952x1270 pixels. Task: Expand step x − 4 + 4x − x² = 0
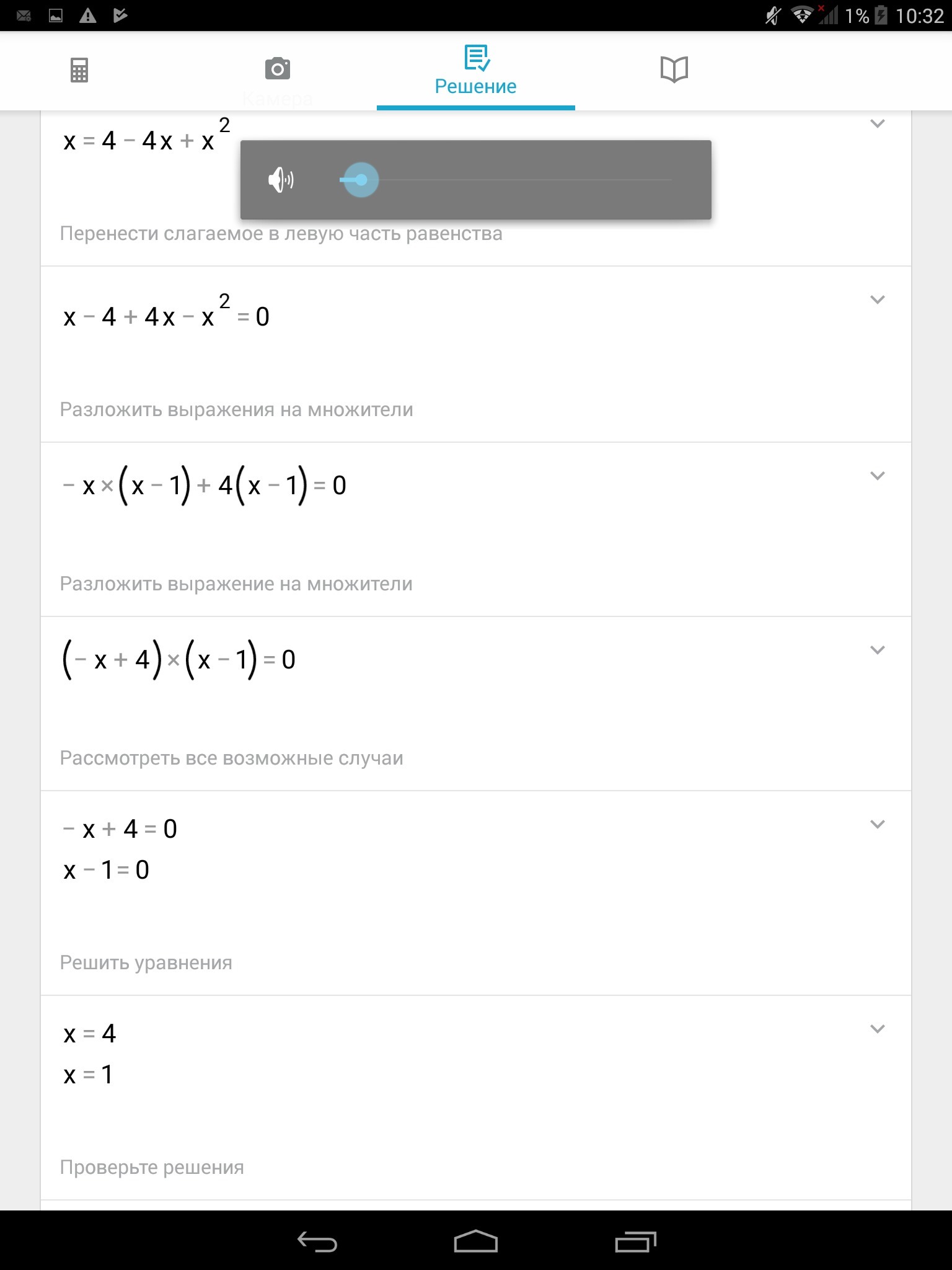877,300
